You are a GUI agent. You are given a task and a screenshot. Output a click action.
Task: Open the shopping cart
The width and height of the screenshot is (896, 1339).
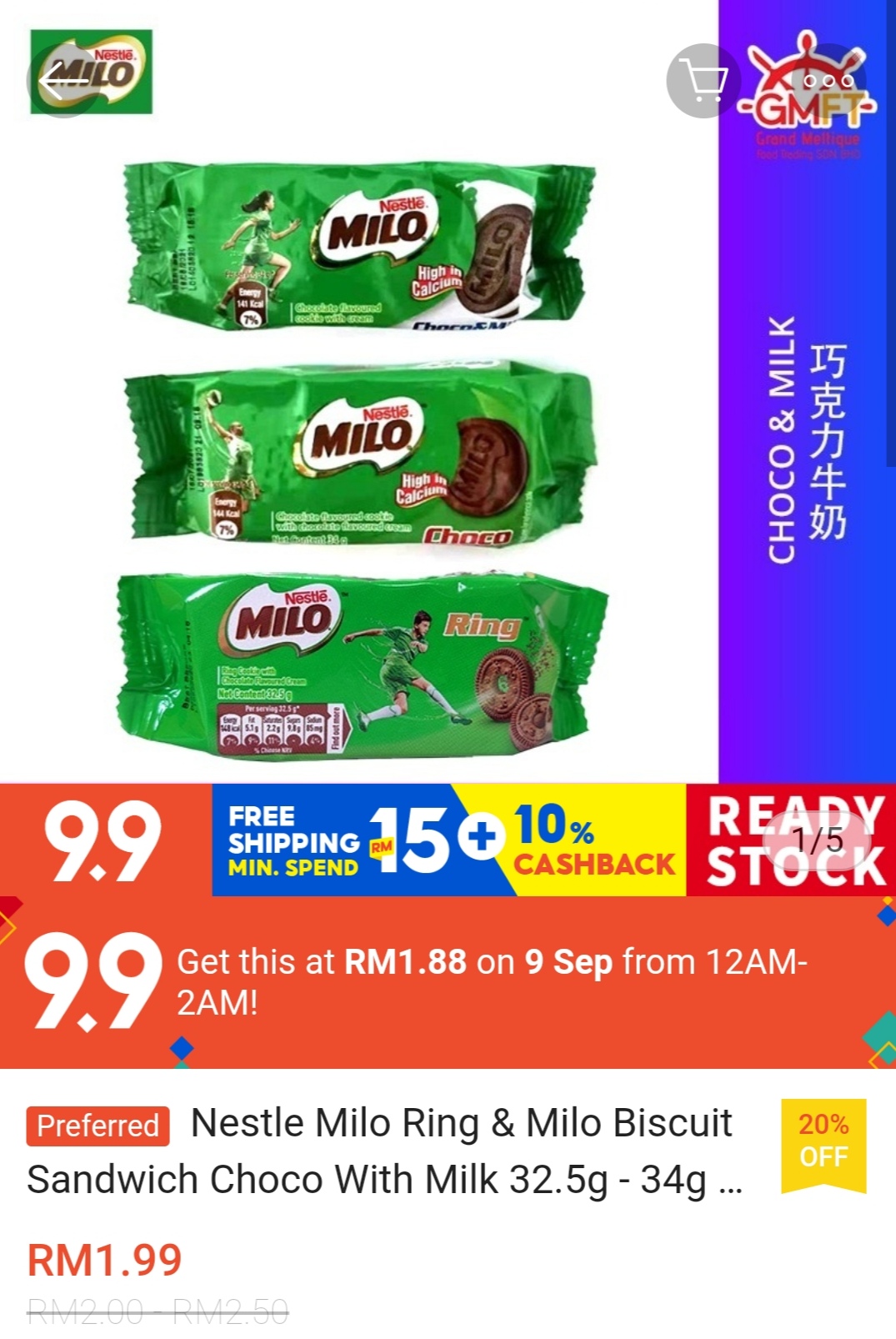pyautogui.click(x=704, y=81)
